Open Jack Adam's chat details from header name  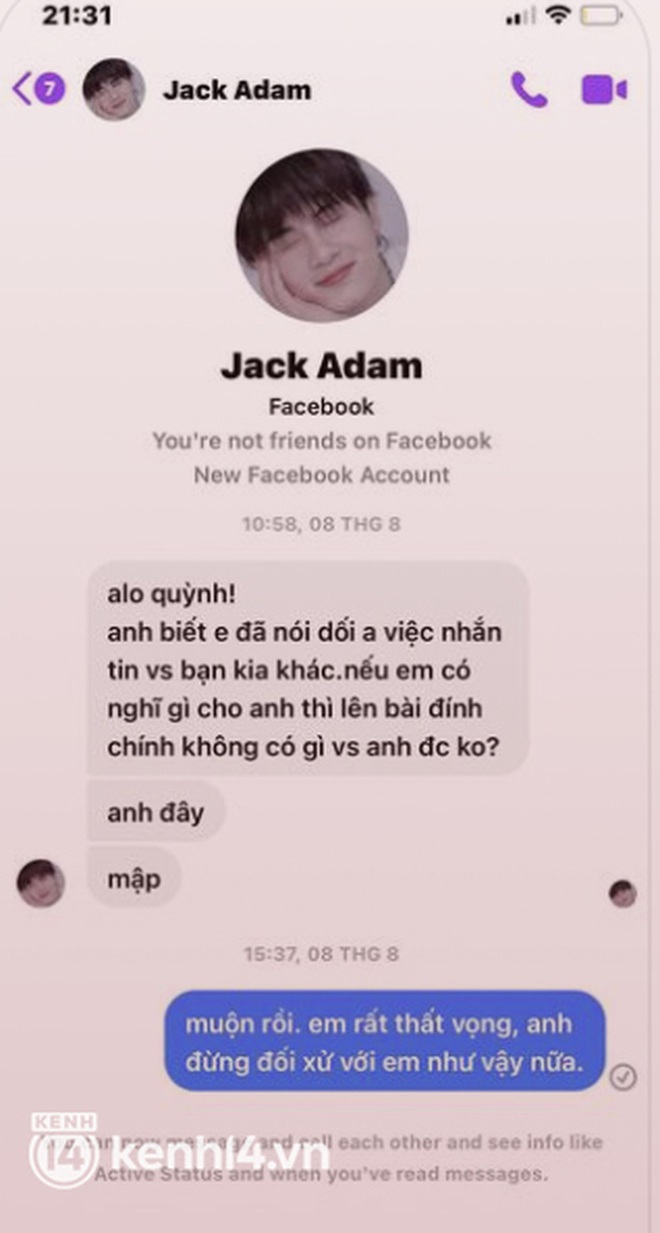point(236,89)
